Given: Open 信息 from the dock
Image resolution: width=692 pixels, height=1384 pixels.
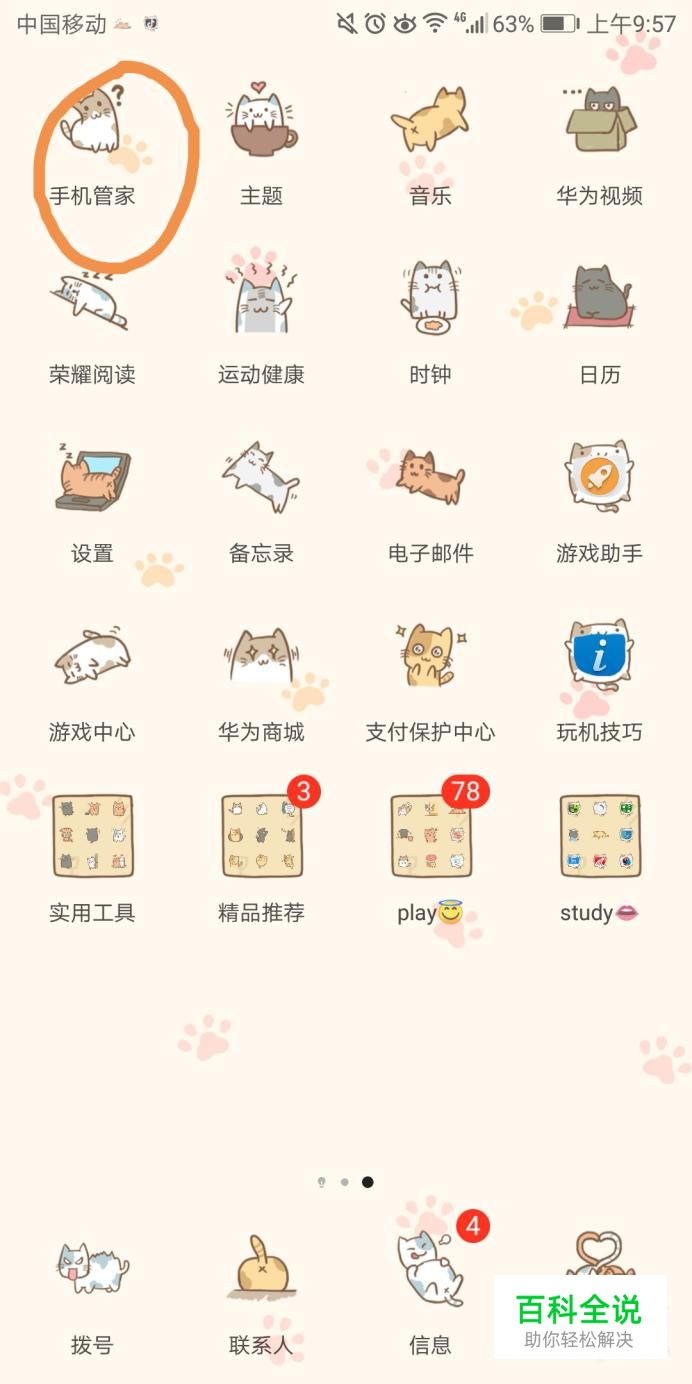Looking at the screenshot, I should tap(430, 1272).
